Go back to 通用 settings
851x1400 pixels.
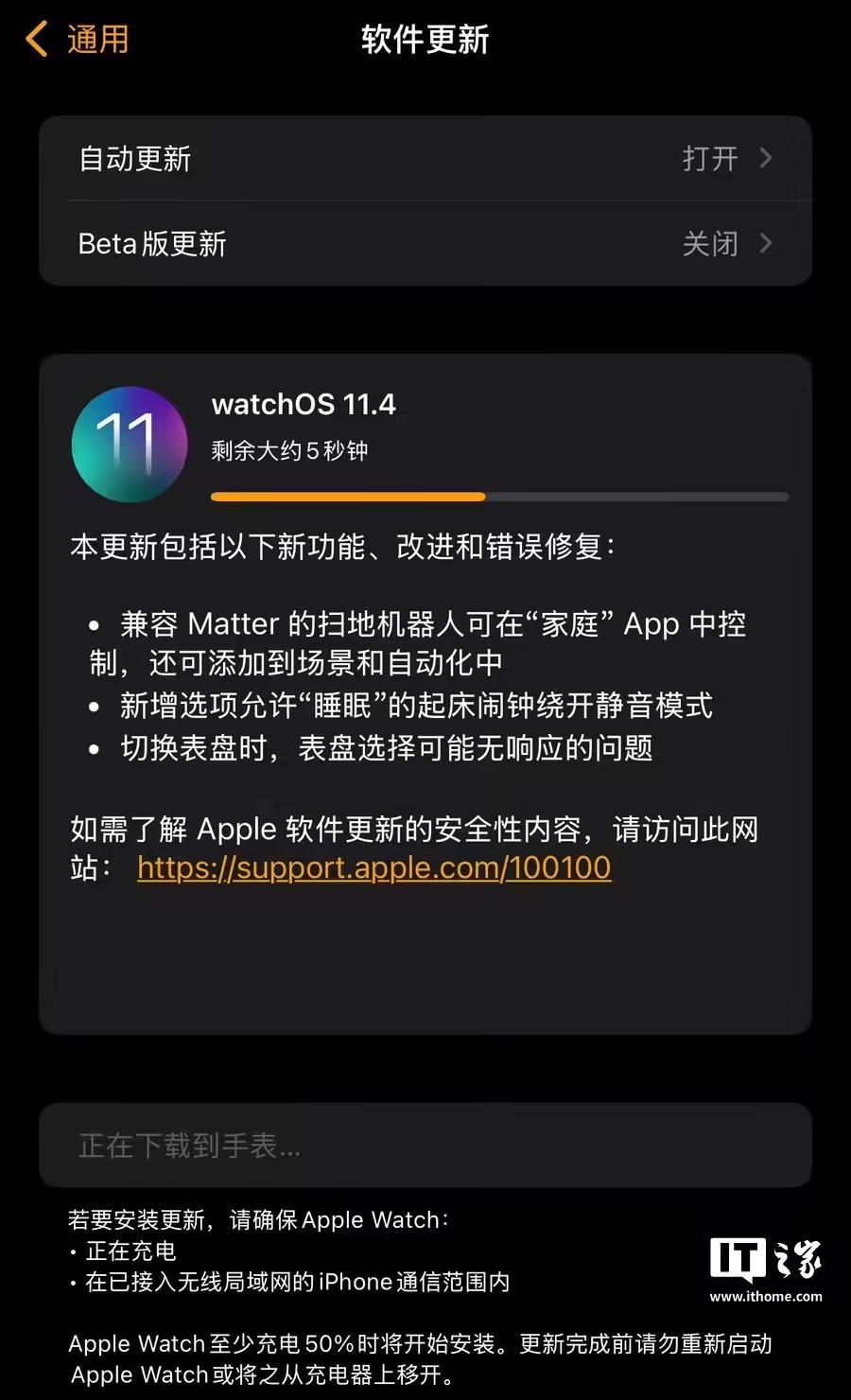click(78, 40)
